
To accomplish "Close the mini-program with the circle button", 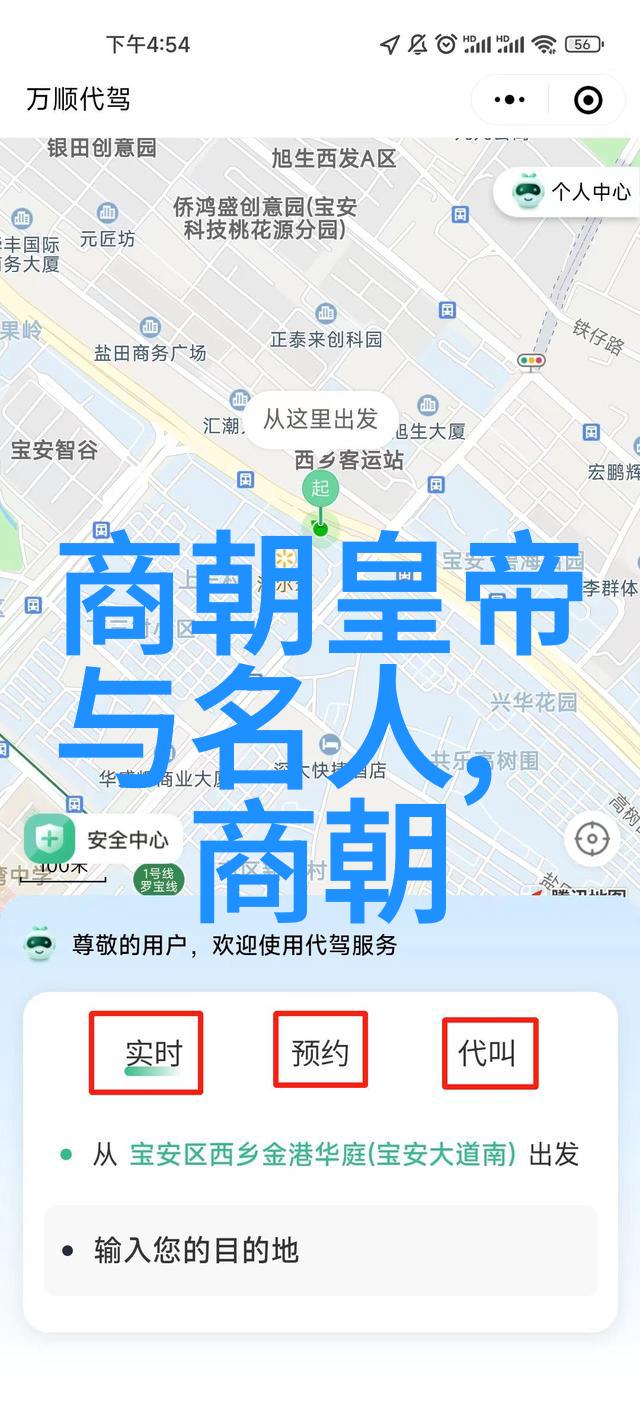I will pos(588,99).
